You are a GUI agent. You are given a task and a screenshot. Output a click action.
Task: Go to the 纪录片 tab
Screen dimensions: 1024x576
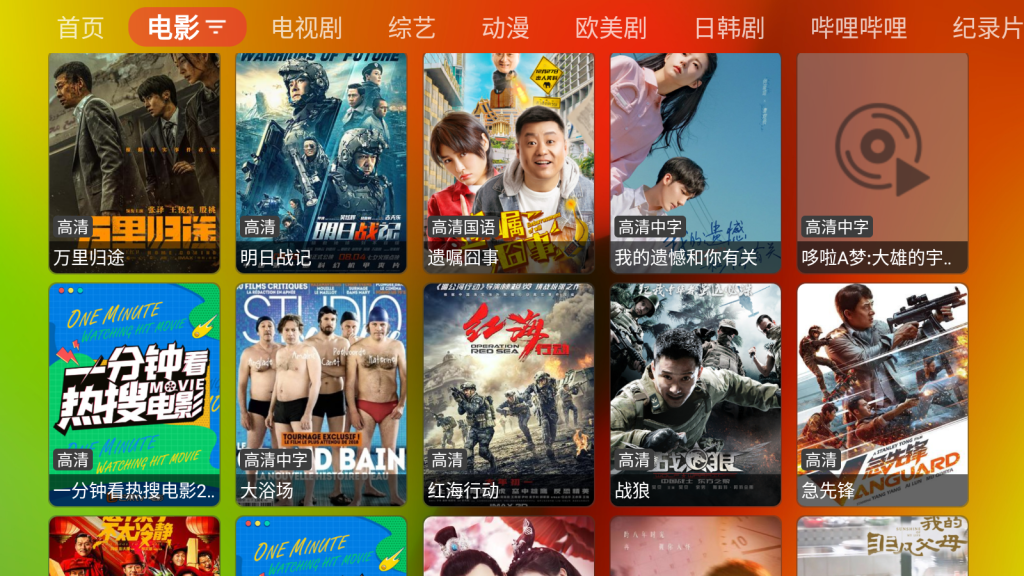[986, 27]
